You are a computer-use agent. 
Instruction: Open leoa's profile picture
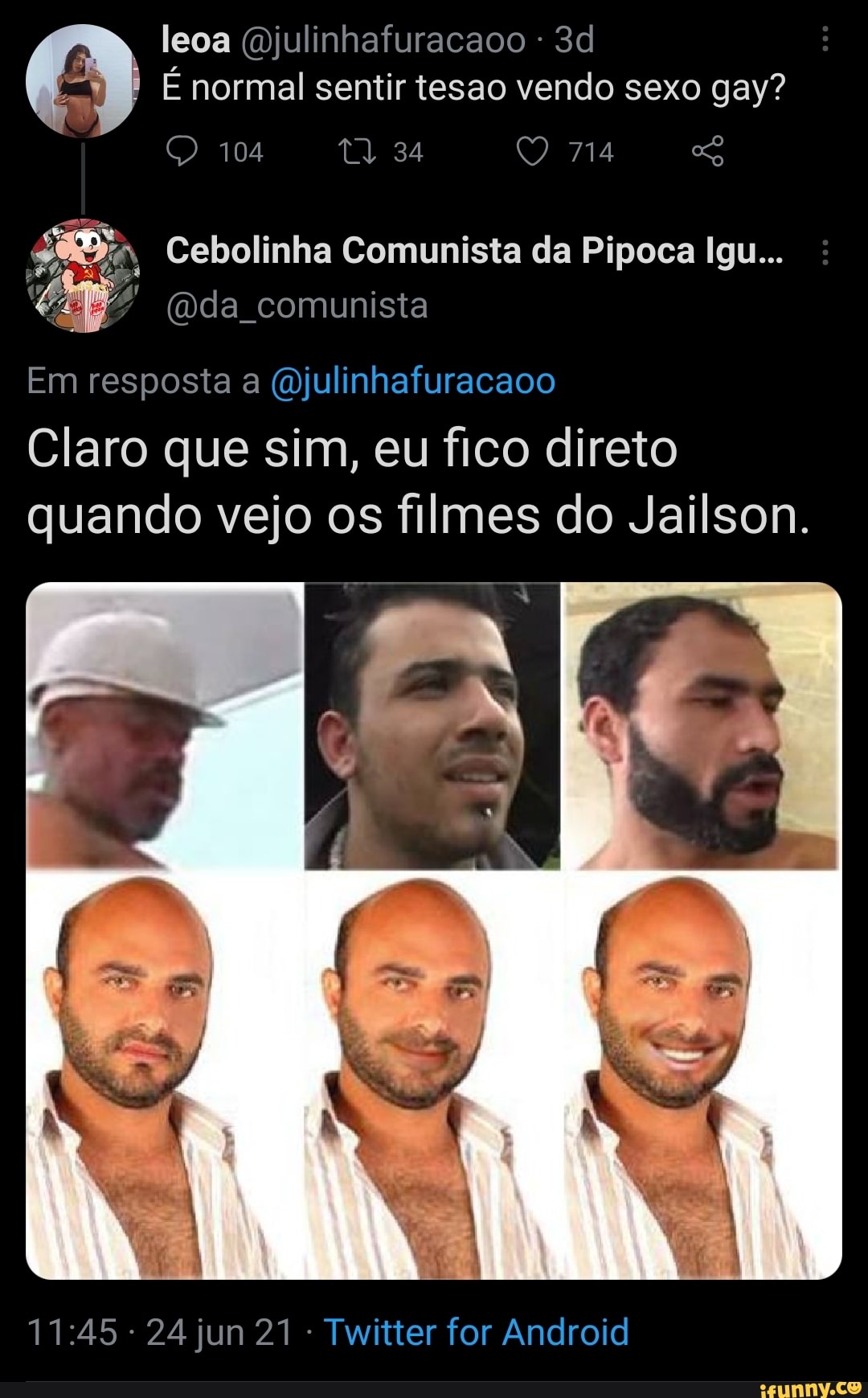tap(83, 81)
